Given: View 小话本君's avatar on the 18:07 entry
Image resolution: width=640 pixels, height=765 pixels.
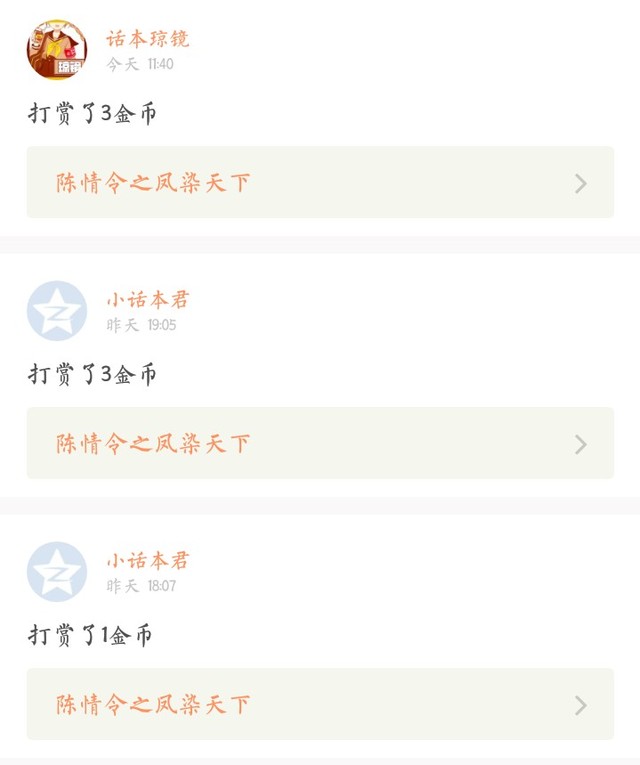Looking at the screenshot, I should click(x=57, y=572).
